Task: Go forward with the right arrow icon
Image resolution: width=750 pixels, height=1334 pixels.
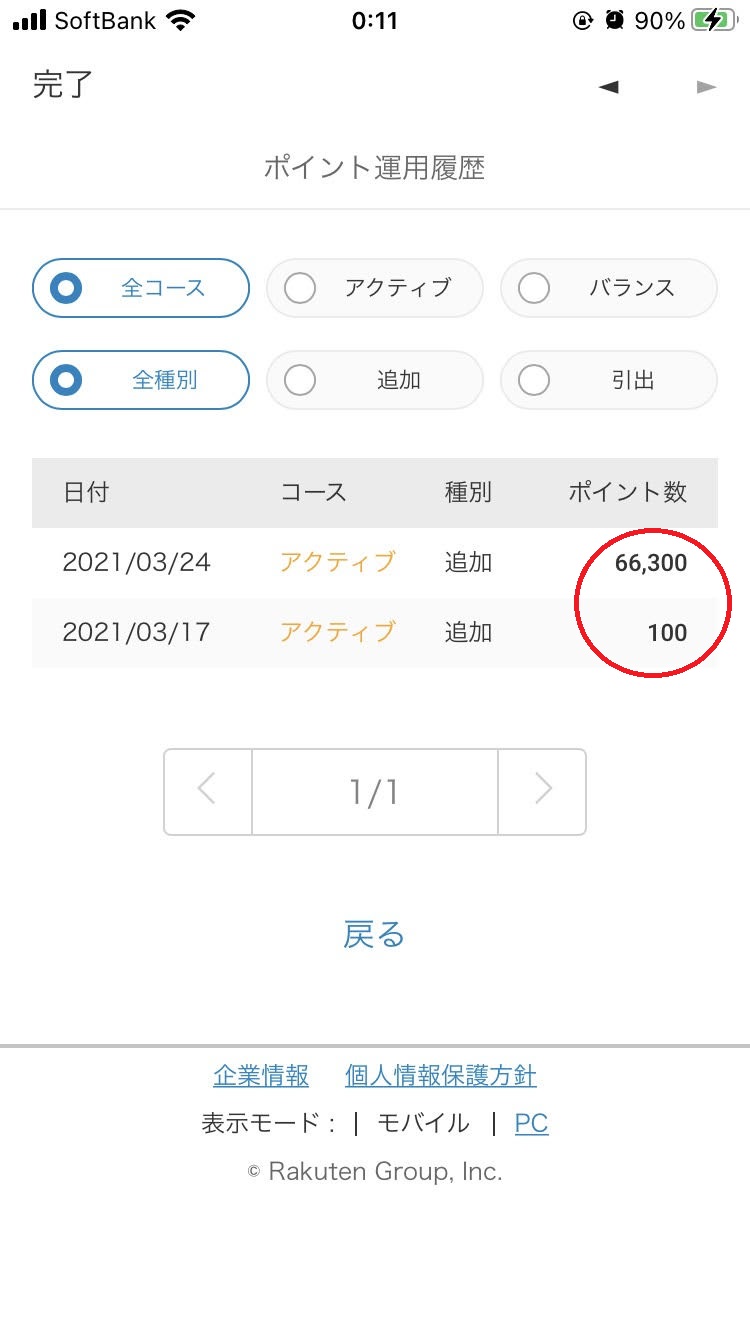Action: [706, 87]
